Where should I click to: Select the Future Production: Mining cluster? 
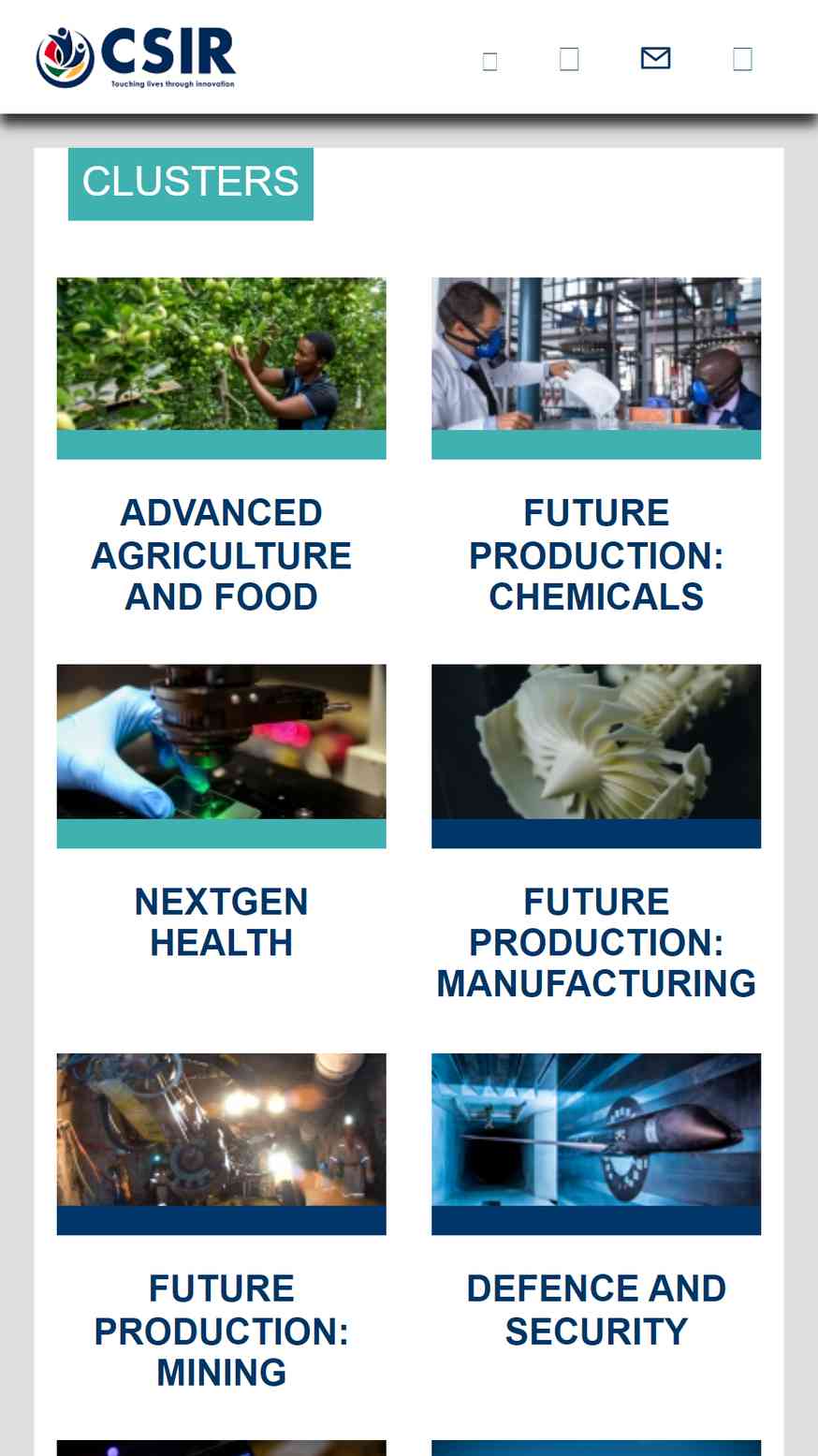point(221,1331)
